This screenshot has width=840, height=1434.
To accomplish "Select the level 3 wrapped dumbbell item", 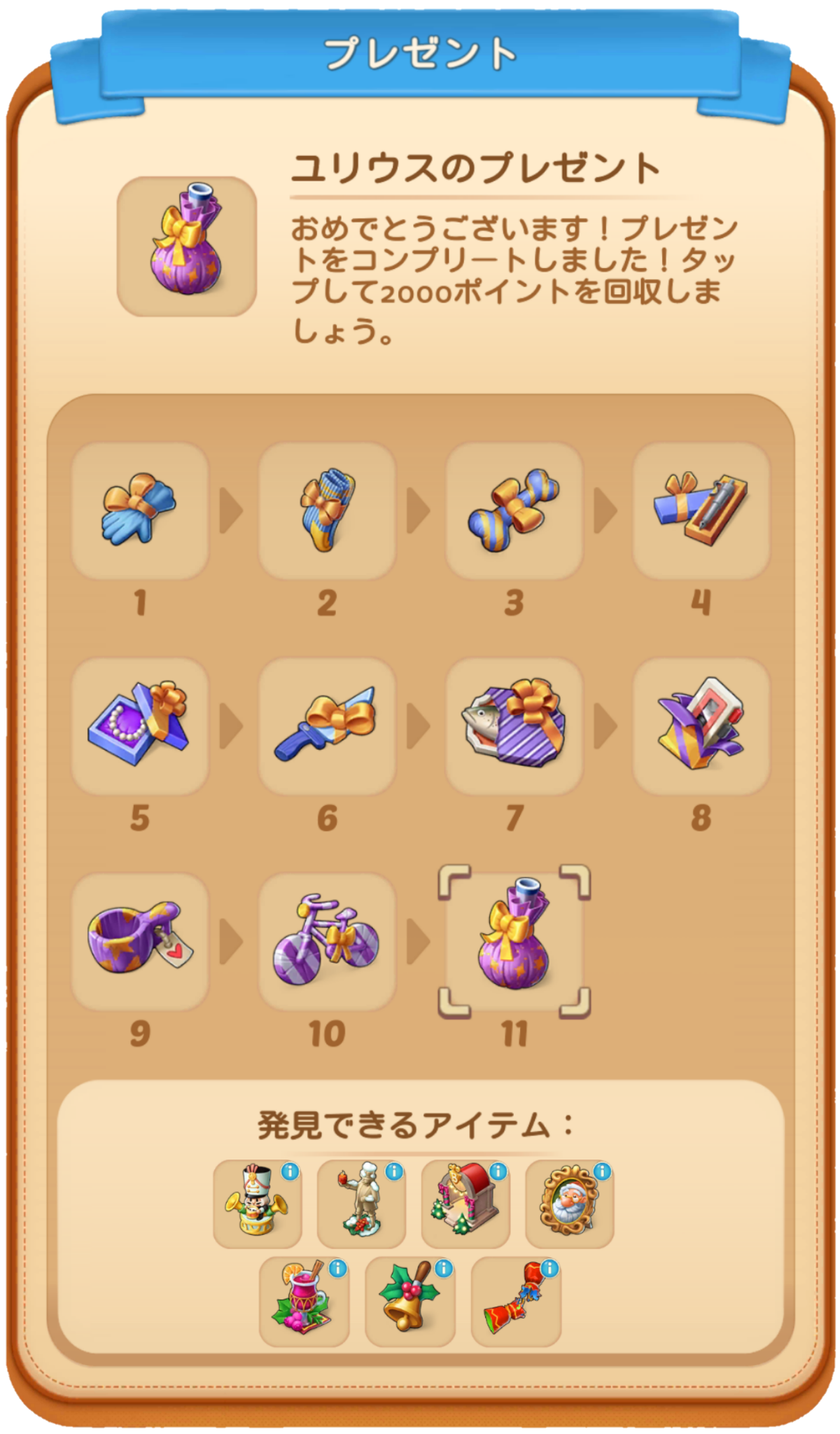I will coord(514,510).
